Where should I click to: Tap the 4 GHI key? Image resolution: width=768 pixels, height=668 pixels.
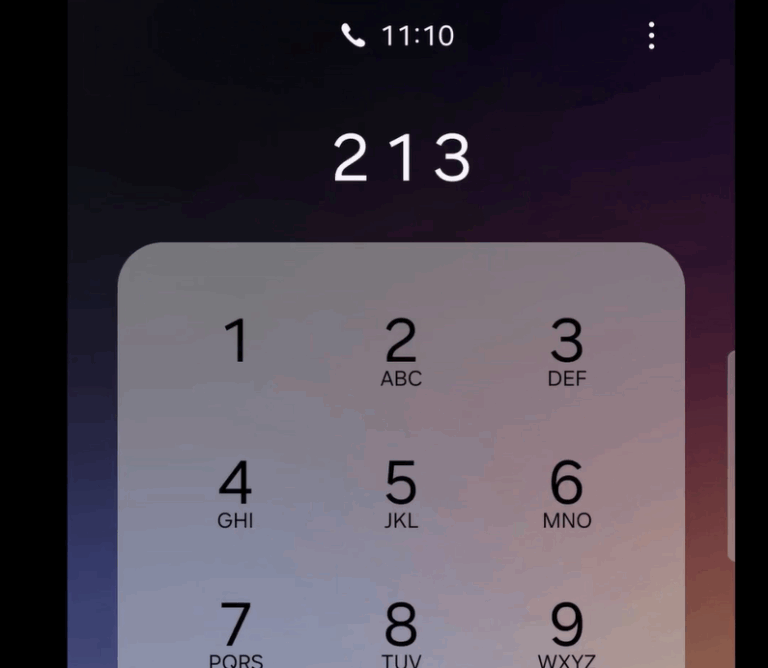[x=236, y=493]
